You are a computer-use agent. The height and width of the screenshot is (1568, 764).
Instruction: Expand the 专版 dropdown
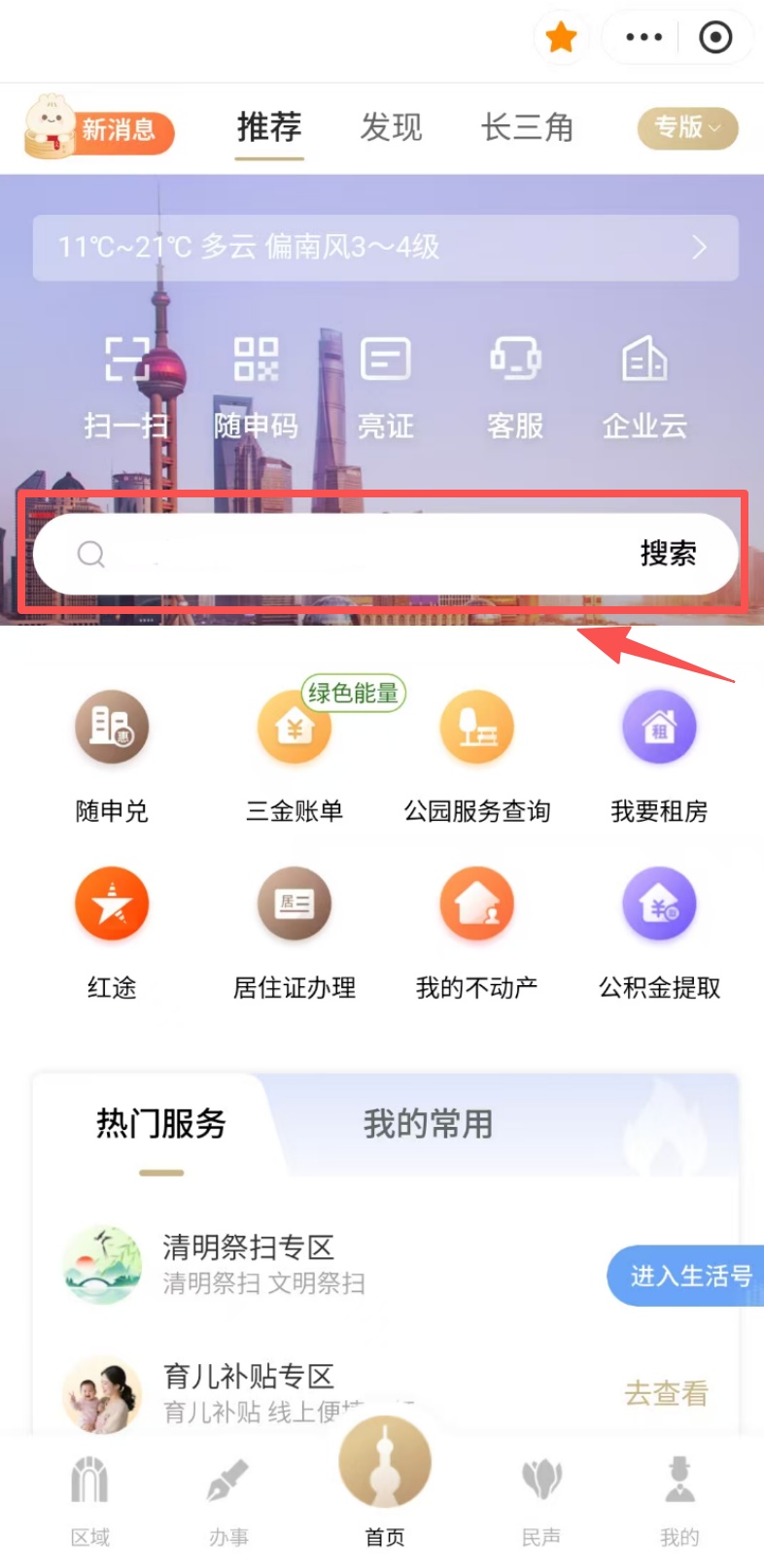[x=687, y=128]
